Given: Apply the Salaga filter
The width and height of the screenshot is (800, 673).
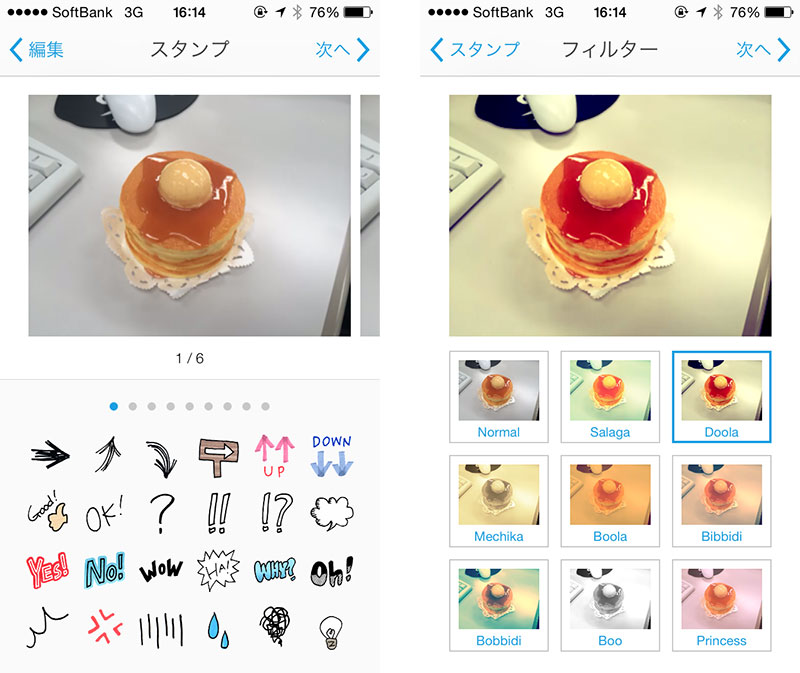Looking at the screenshot, I should click(x=610, y=397).
